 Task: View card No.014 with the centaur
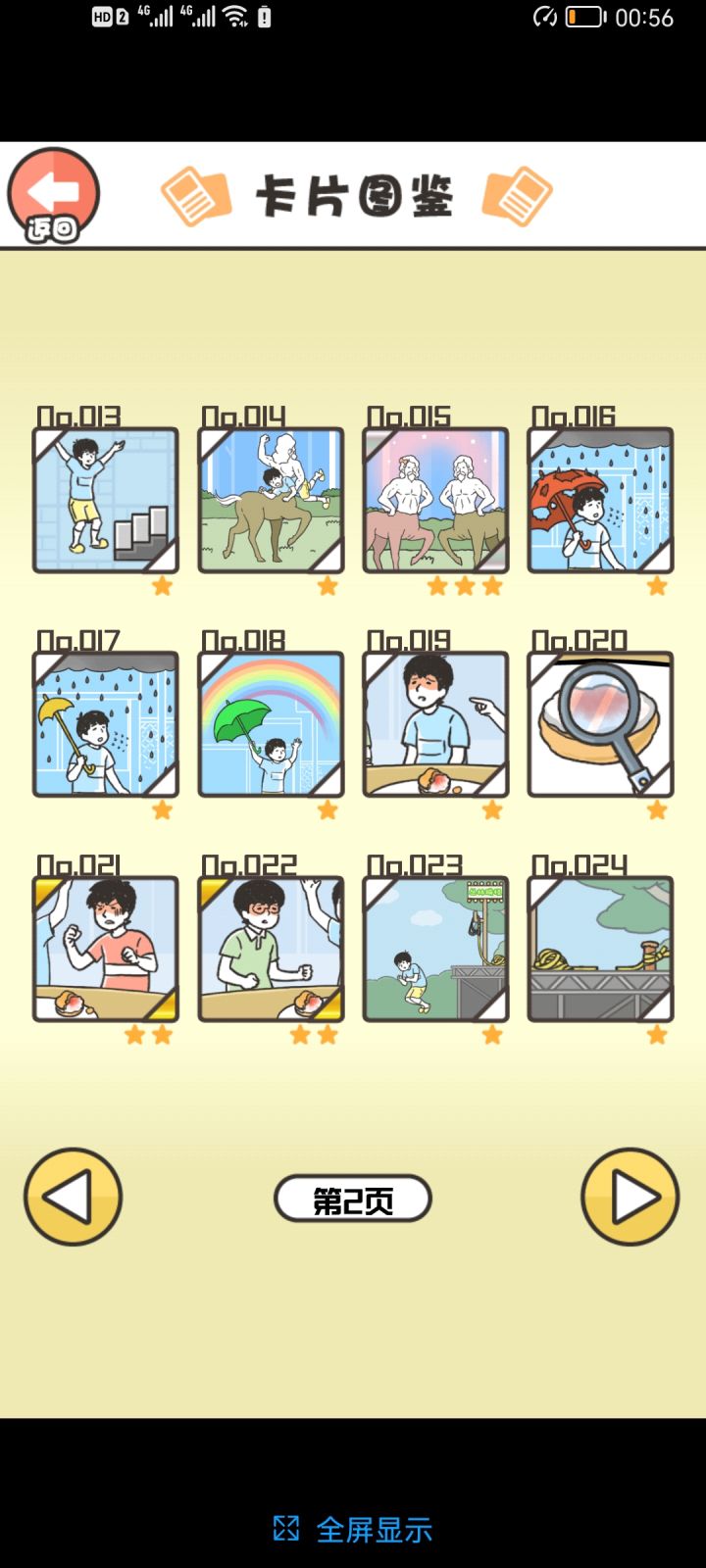(x=271, y=500)
